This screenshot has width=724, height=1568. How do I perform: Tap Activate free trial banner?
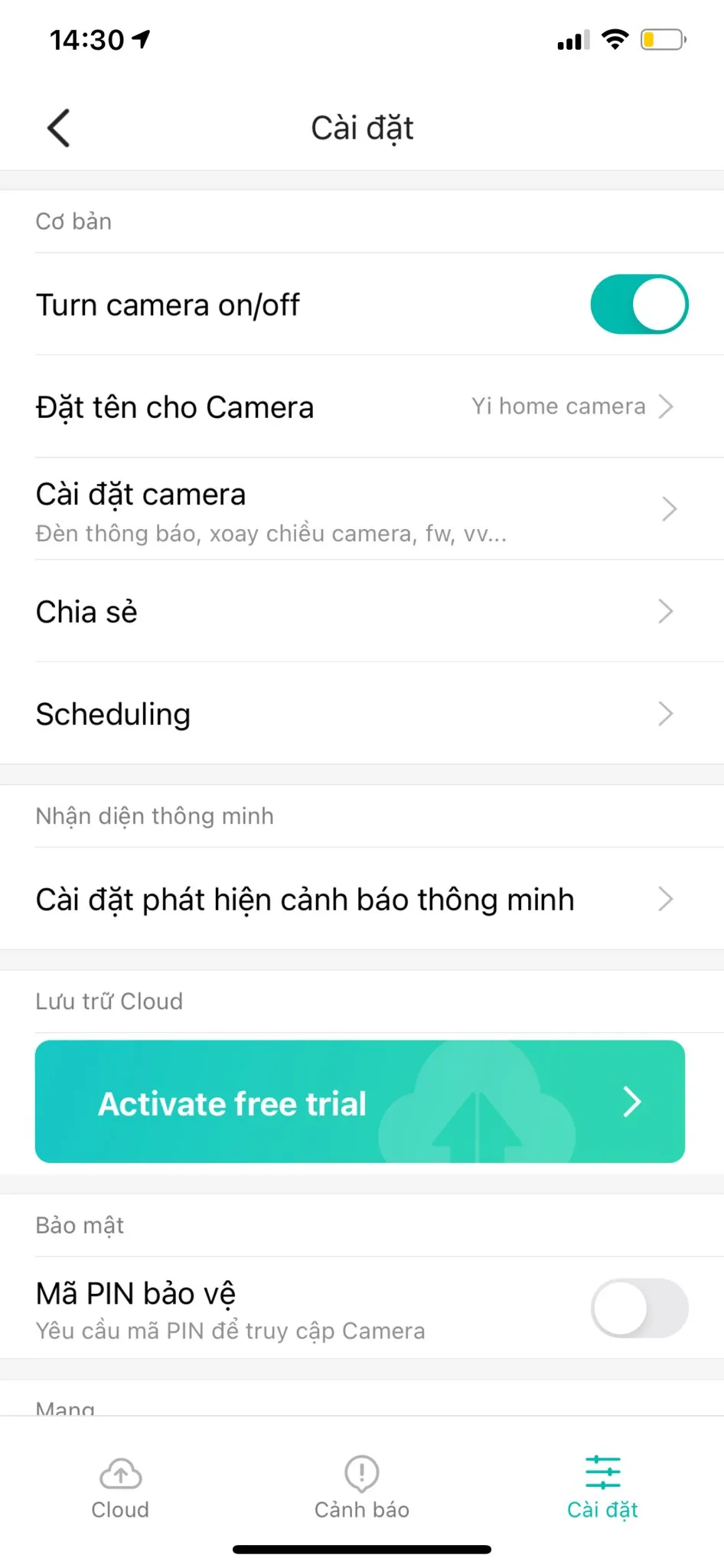[x=361, y=1102]
